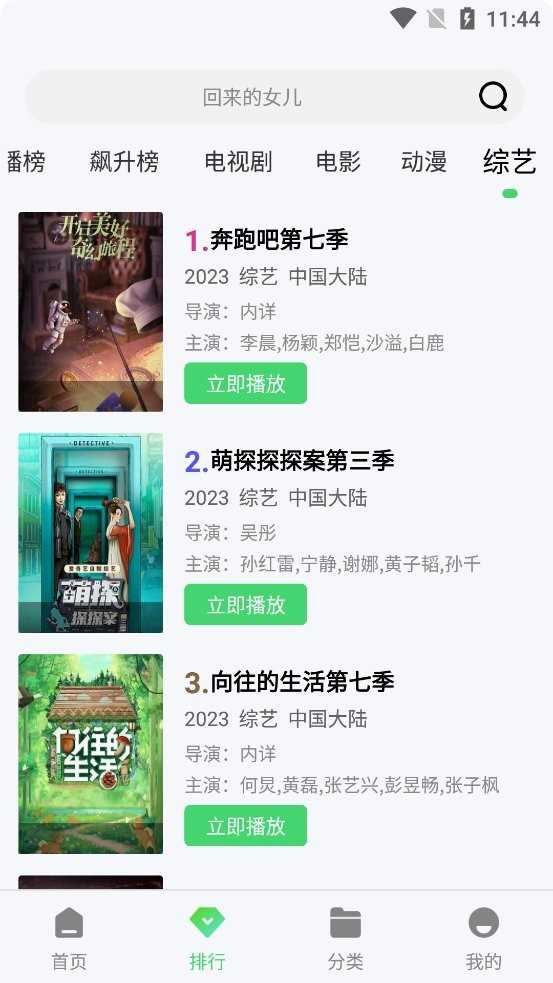Select the 电影 tab

(x=338, y=162)
